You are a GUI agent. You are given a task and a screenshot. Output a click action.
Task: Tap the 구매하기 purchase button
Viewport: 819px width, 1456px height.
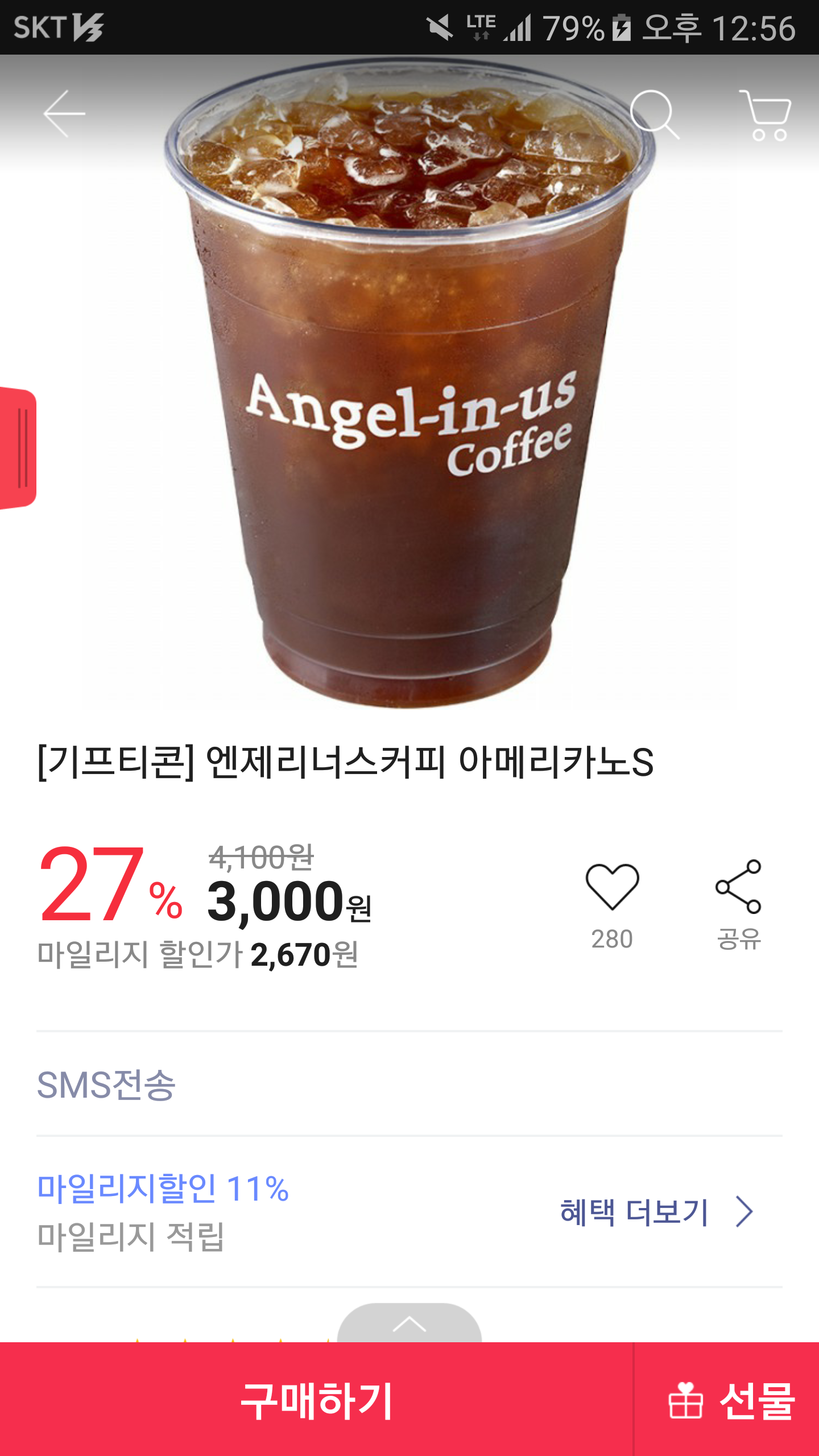pos(316,1400)
